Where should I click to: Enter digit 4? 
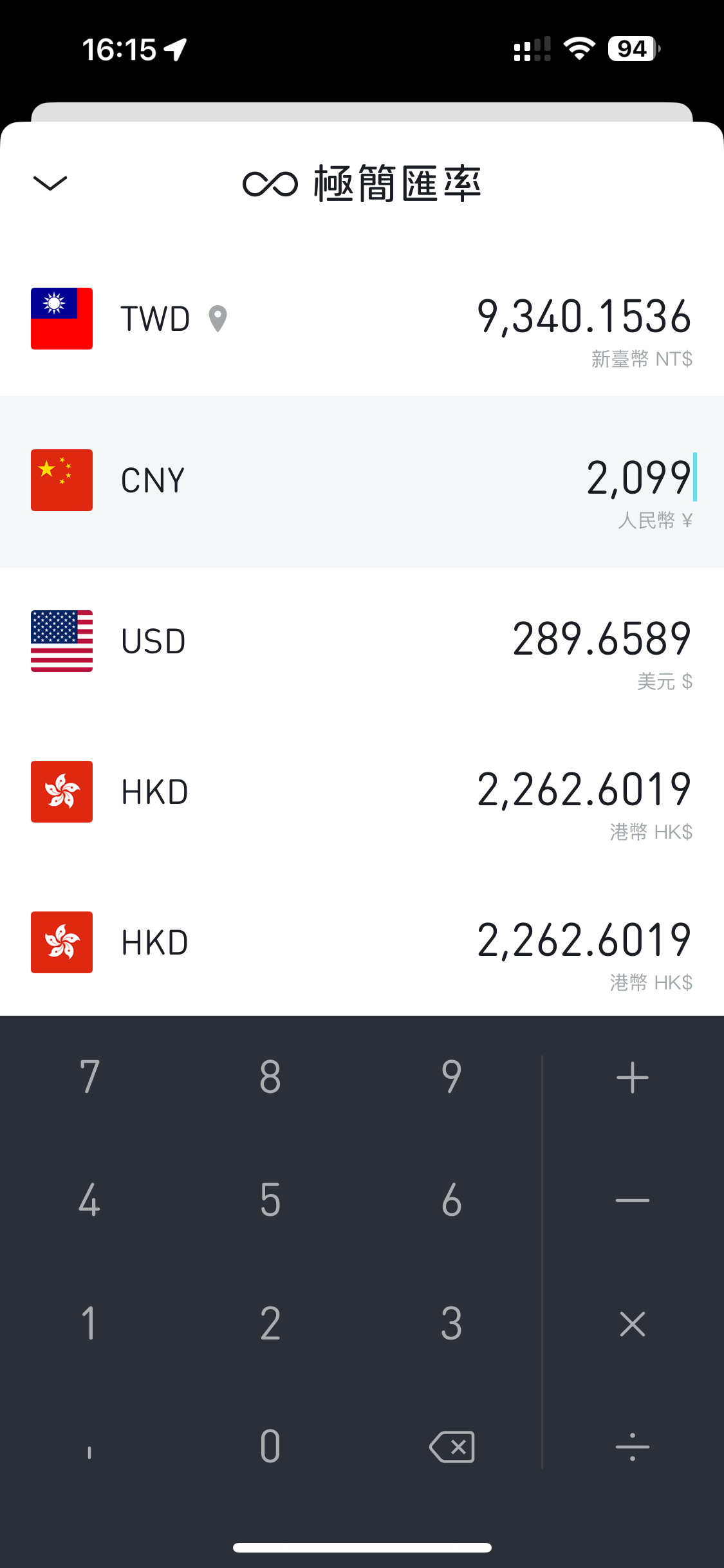89,1200
